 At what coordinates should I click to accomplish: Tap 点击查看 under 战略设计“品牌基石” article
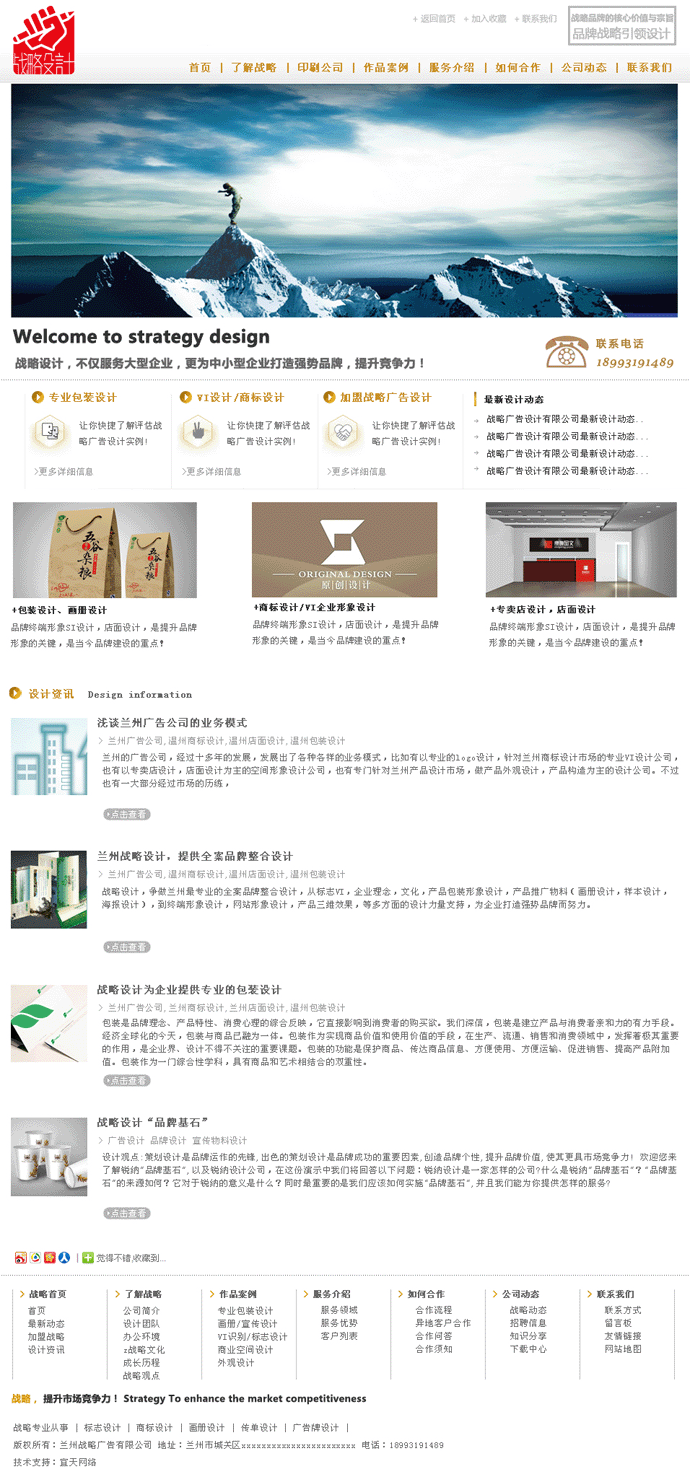(x=127, y=1213)
